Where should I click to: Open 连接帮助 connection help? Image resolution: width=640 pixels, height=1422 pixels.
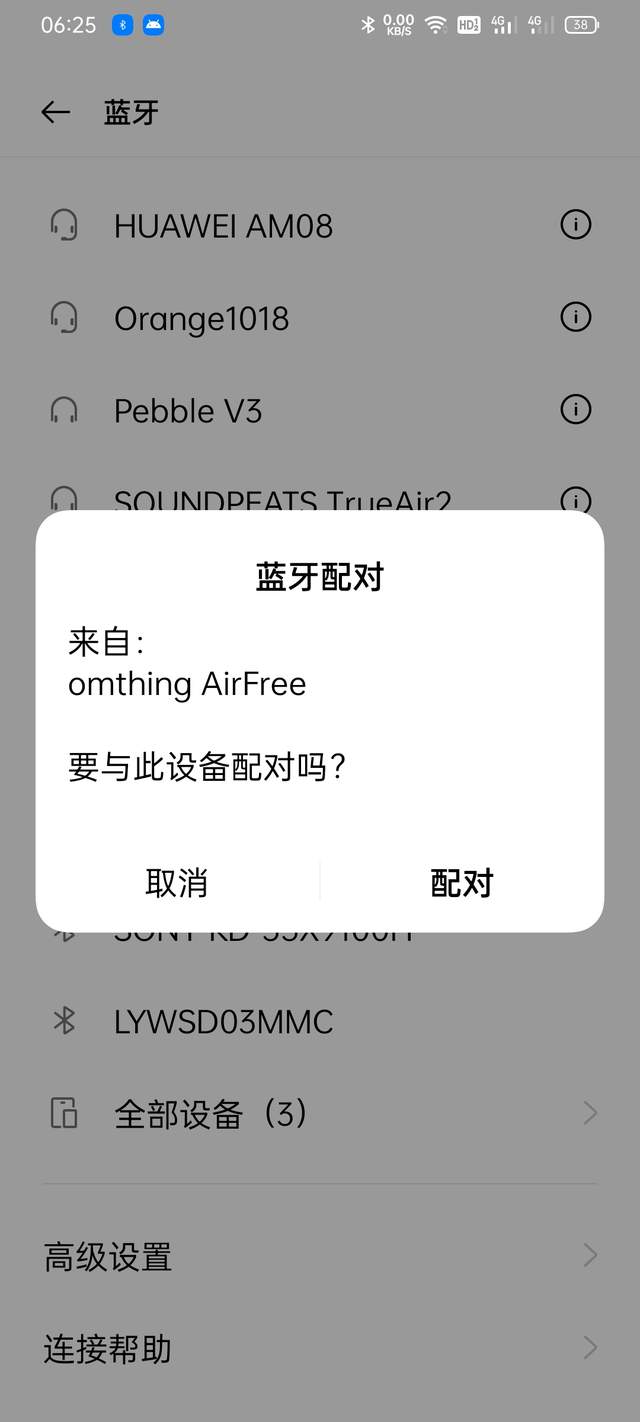click(x=320, y=1349)
